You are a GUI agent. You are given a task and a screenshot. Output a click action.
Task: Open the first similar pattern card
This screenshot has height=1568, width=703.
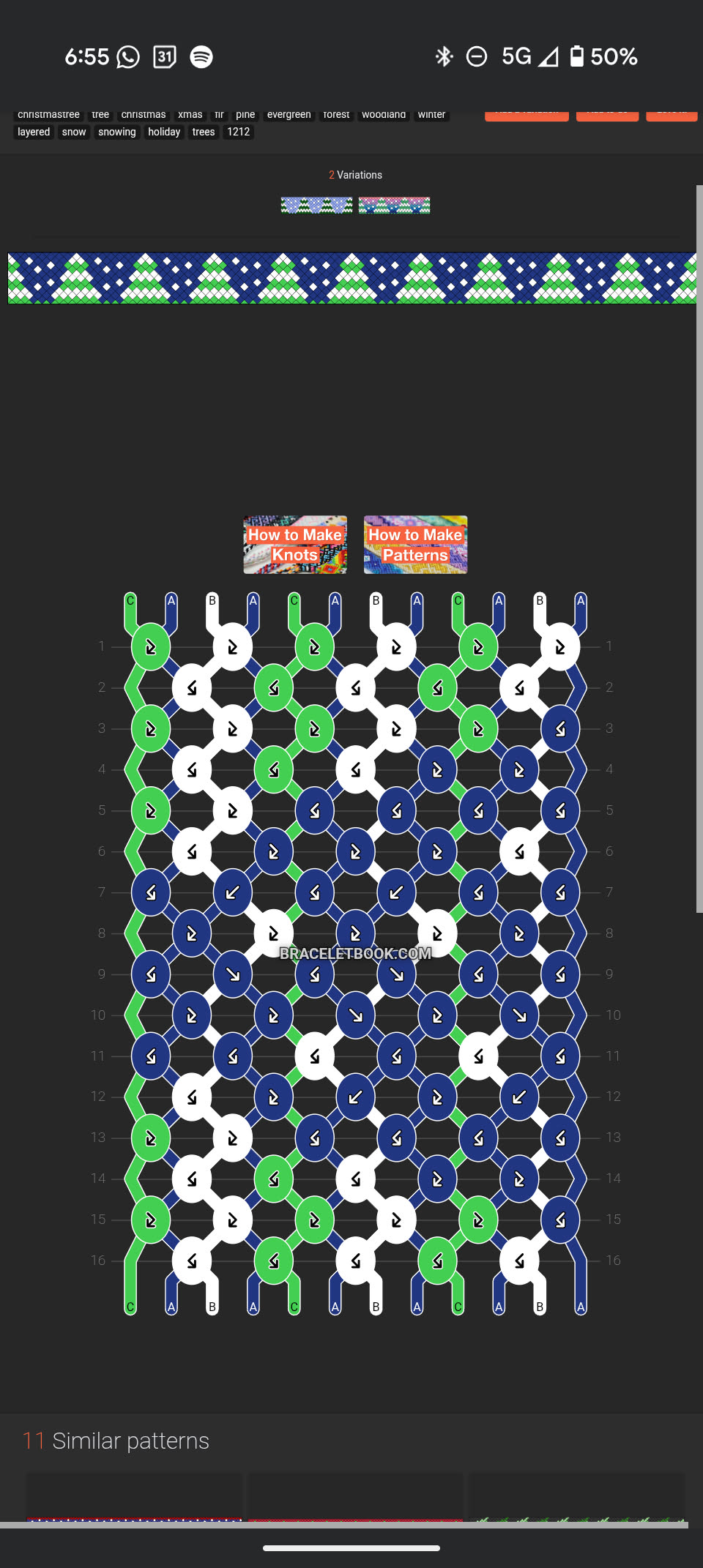(x=135, y=1498)
